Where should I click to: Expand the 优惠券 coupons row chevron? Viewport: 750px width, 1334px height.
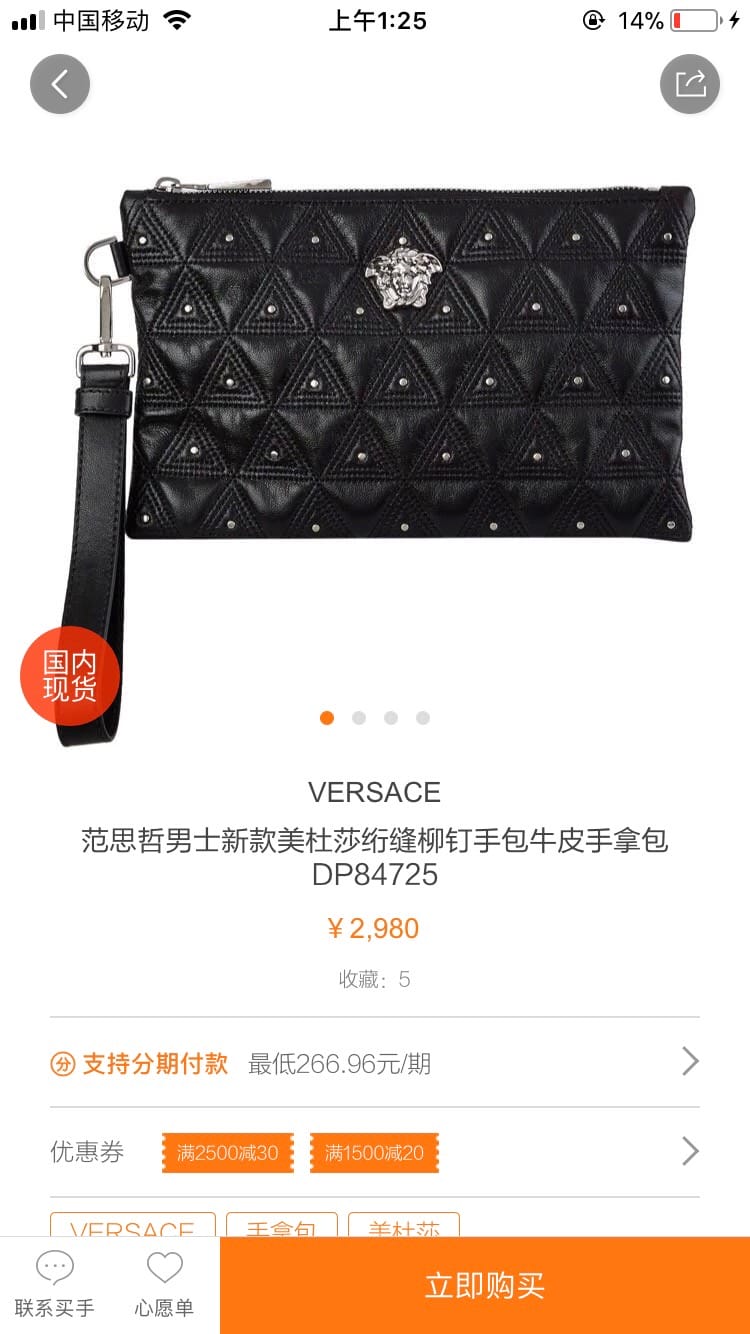[x=690, y=1152]
